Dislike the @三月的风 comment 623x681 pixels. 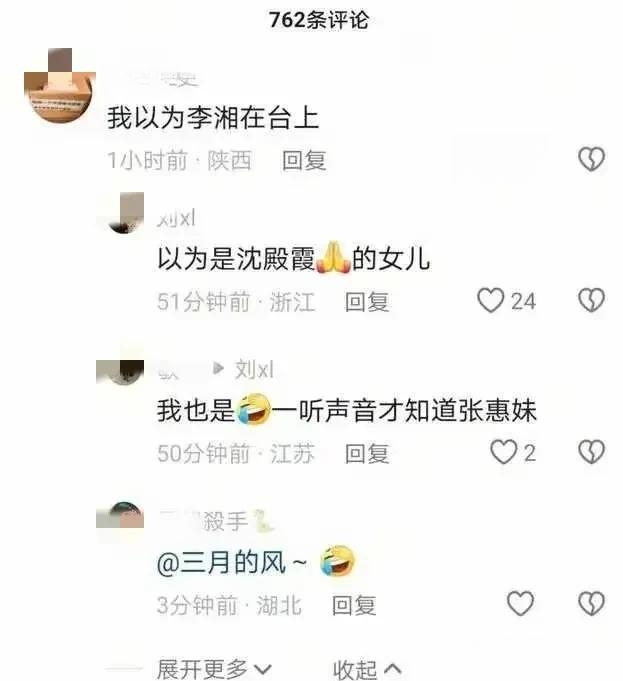pyautogui.click(x=592, y=604)
